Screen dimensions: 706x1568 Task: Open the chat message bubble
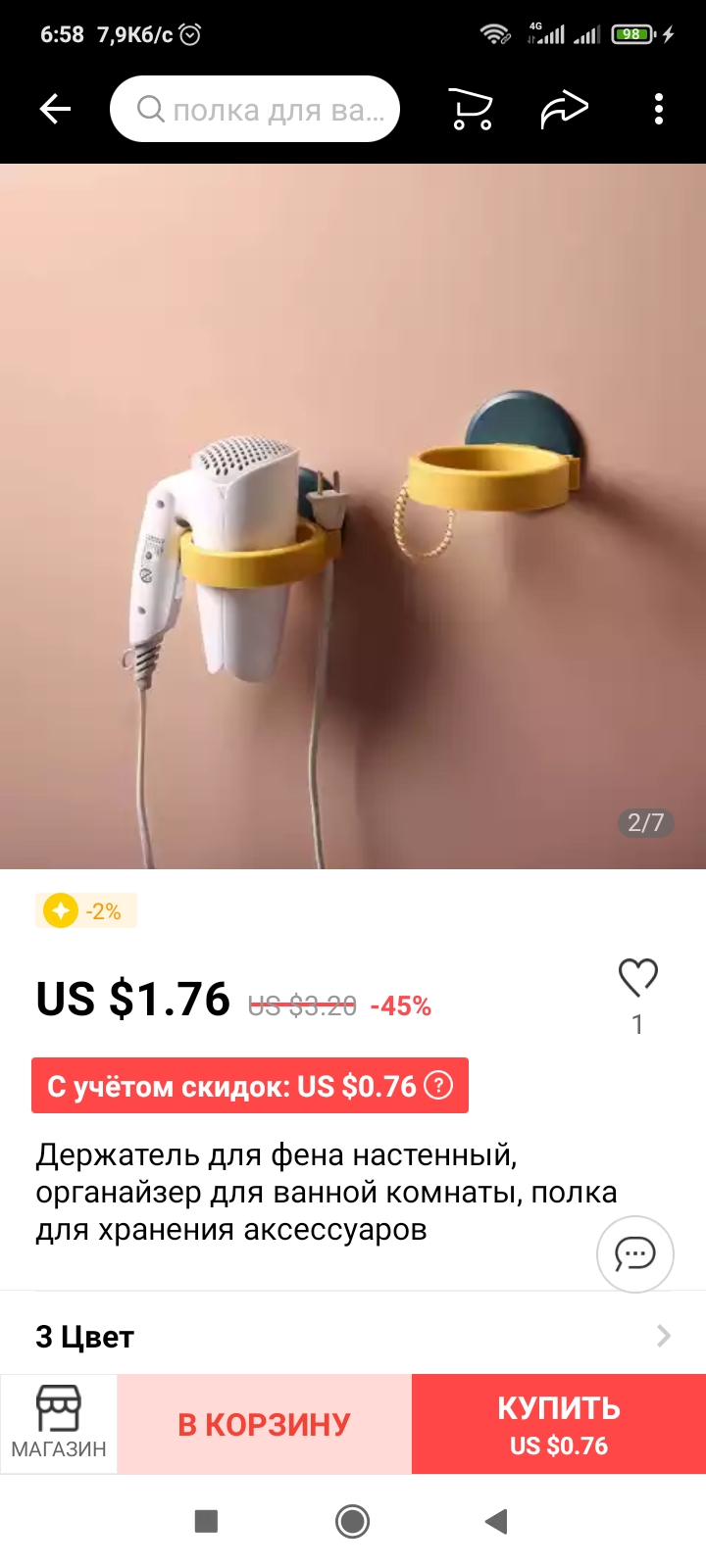(634, 1253)
